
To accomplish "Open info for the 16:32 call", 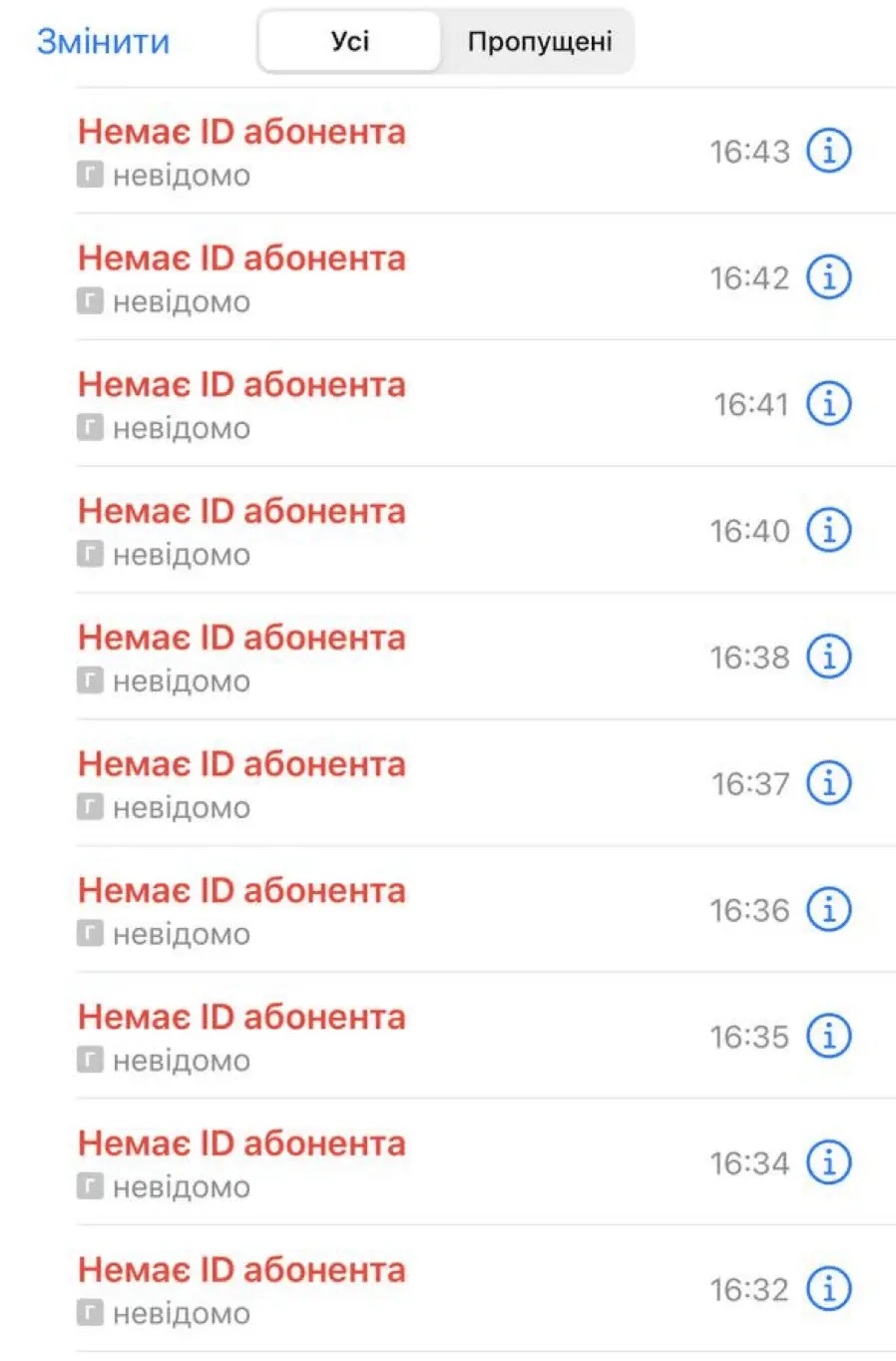I will coord(828,1289).
